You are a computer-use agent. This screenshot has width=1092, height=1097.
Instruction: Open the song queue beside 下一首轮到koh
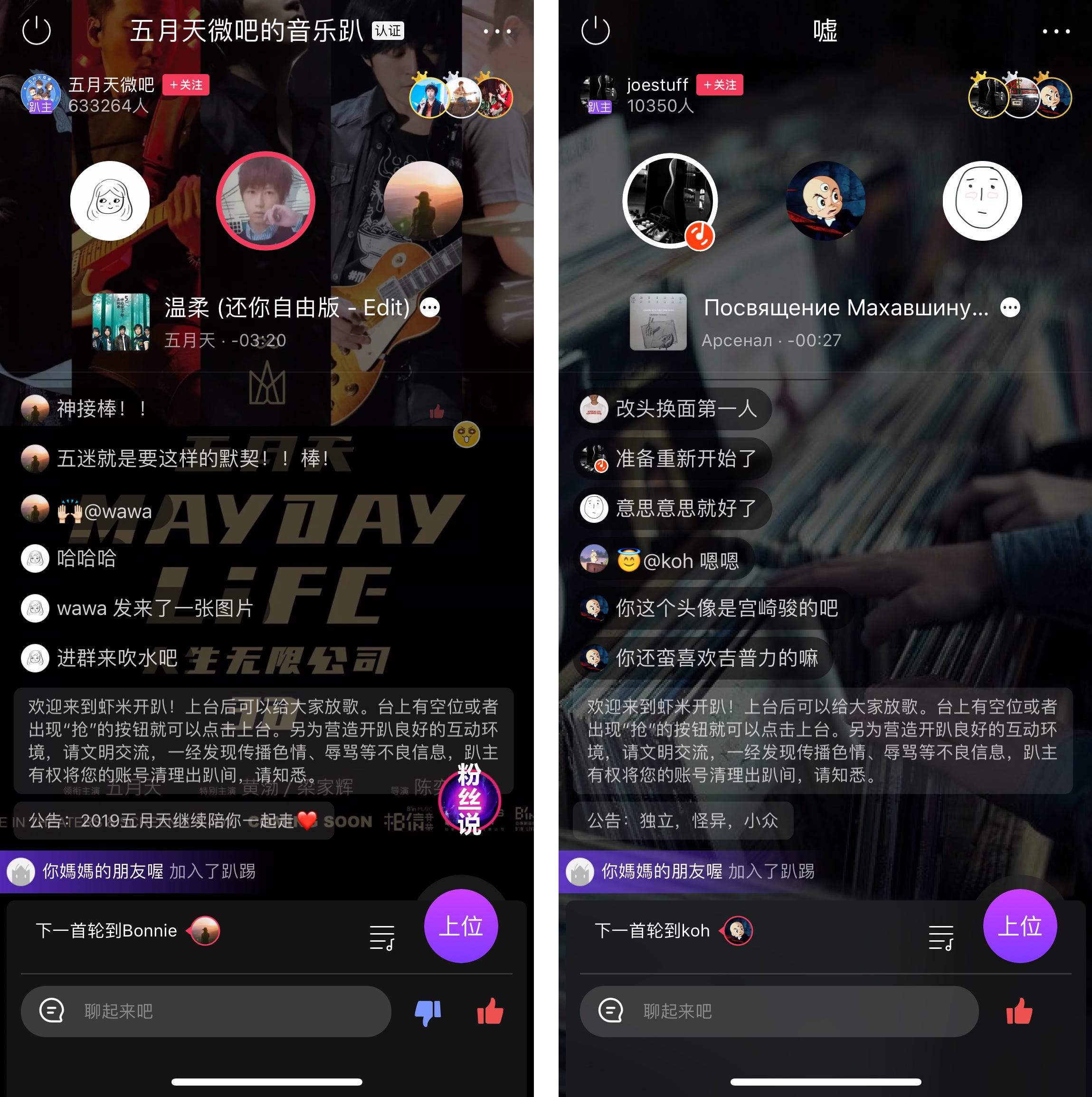(941, 937)
